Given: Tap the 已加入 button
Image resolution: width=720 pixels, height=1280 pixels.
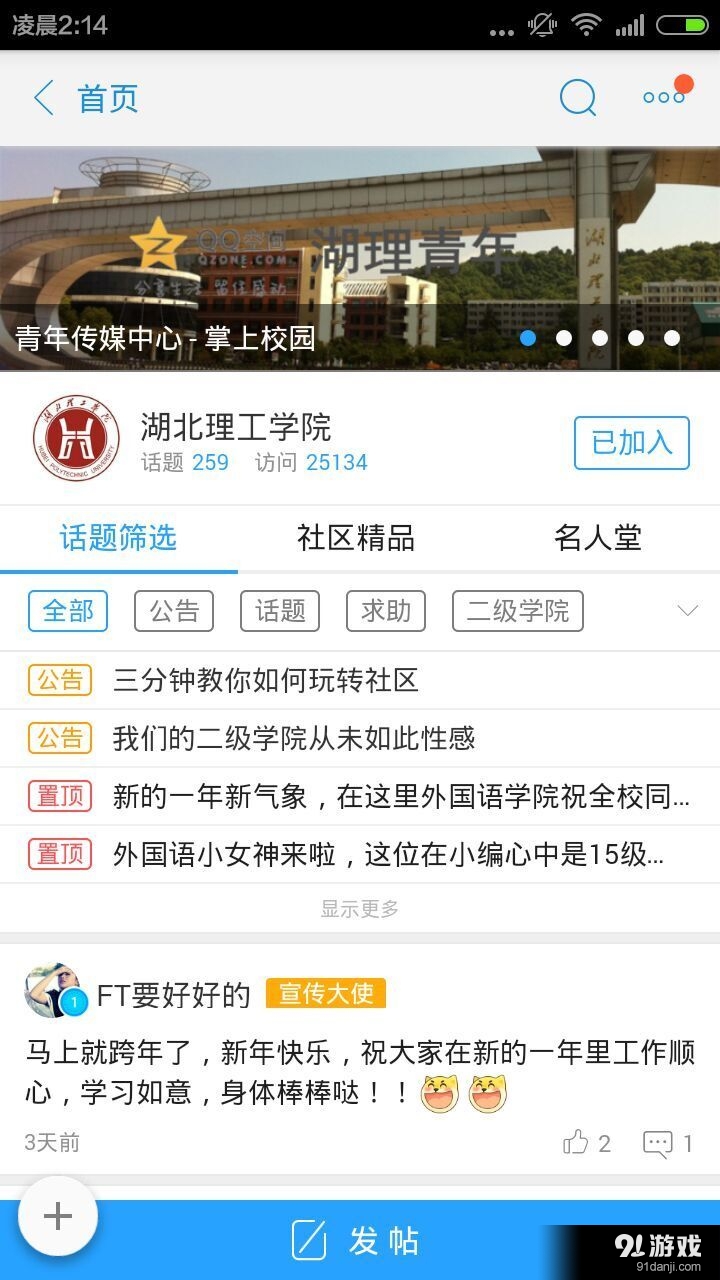Looking at the screenshot, I should pyautogui.click(x=631, y=442).
